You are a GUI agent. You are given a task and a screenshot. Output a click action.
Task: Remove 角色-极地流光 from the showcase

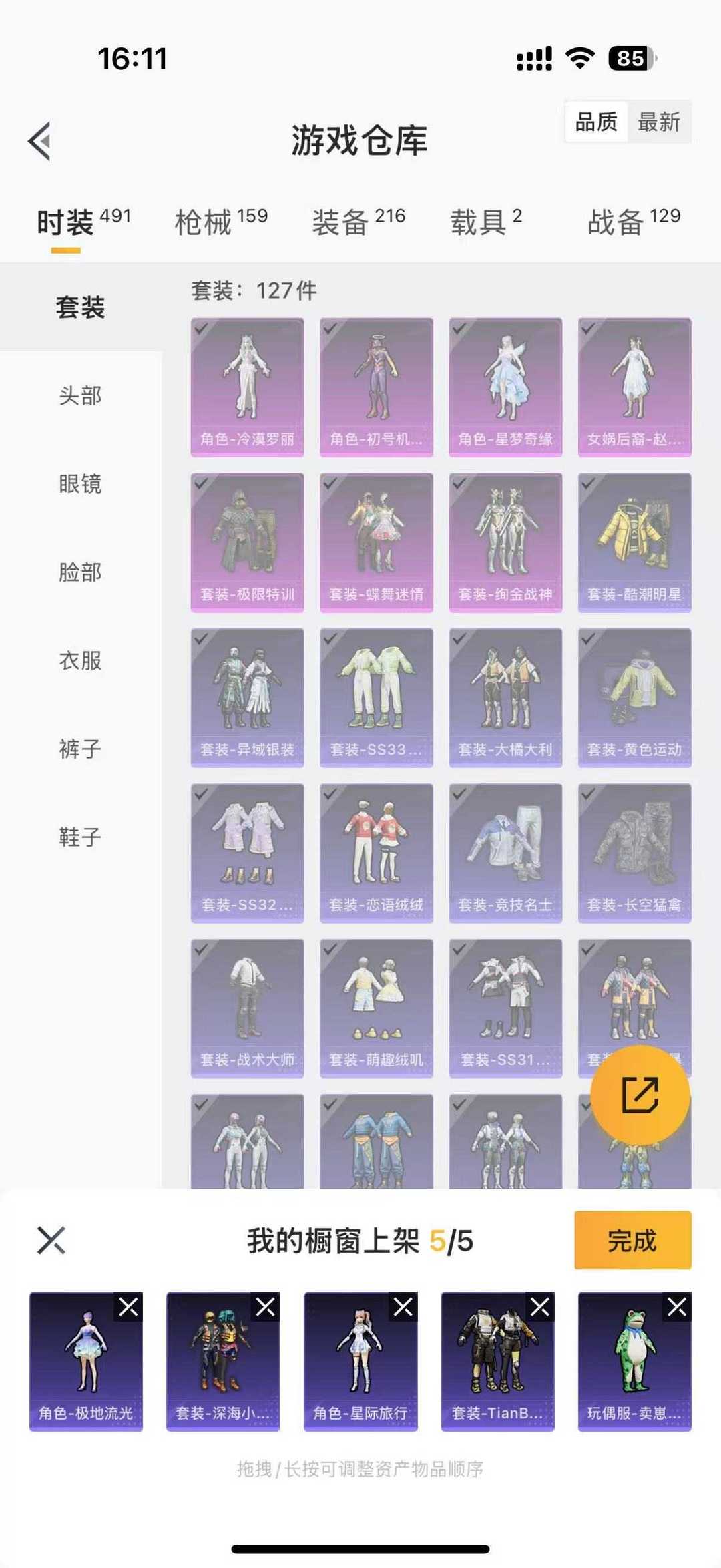128,1307
